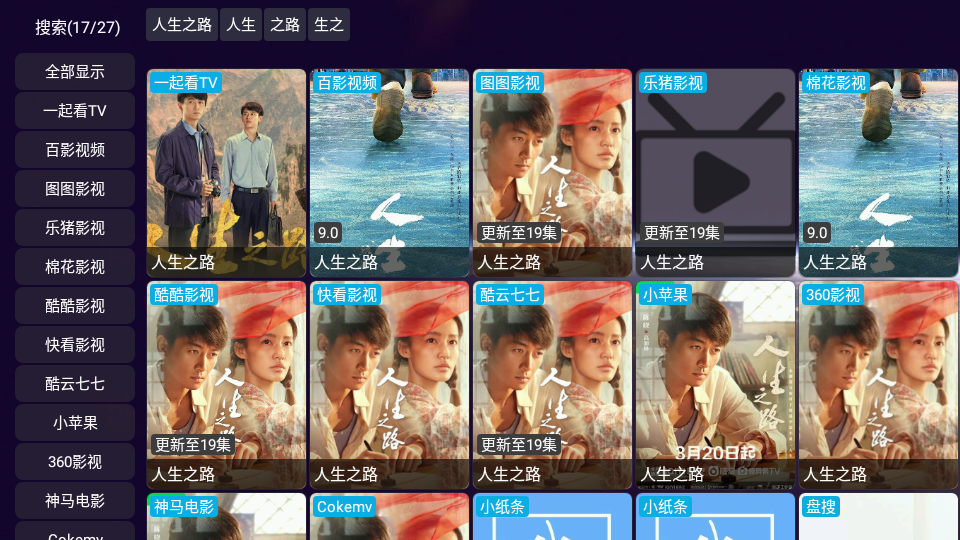Show results from 神马电影
The width and height of the screenshot is (960, 540).
[x=75, y=501]
